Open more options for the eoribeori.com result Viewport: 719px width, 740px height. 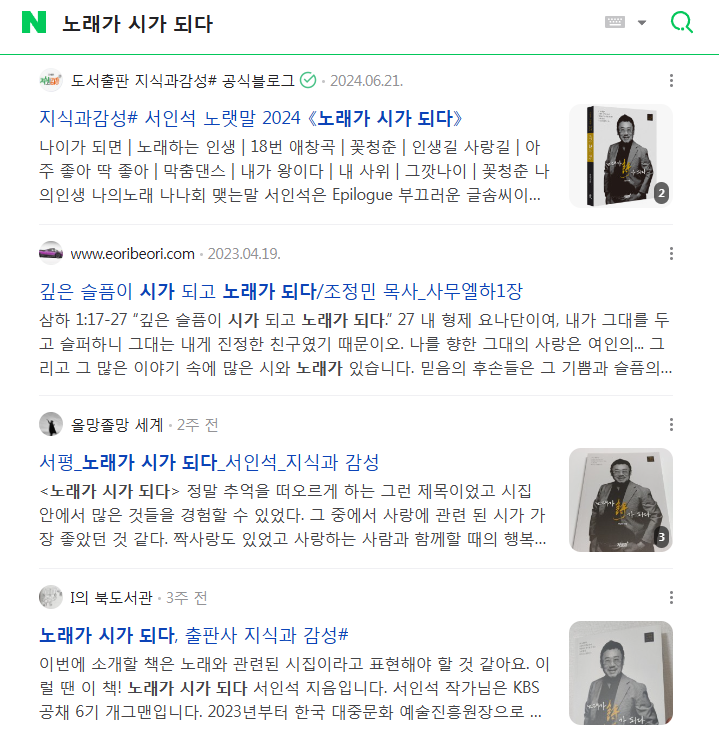[671, 253]
